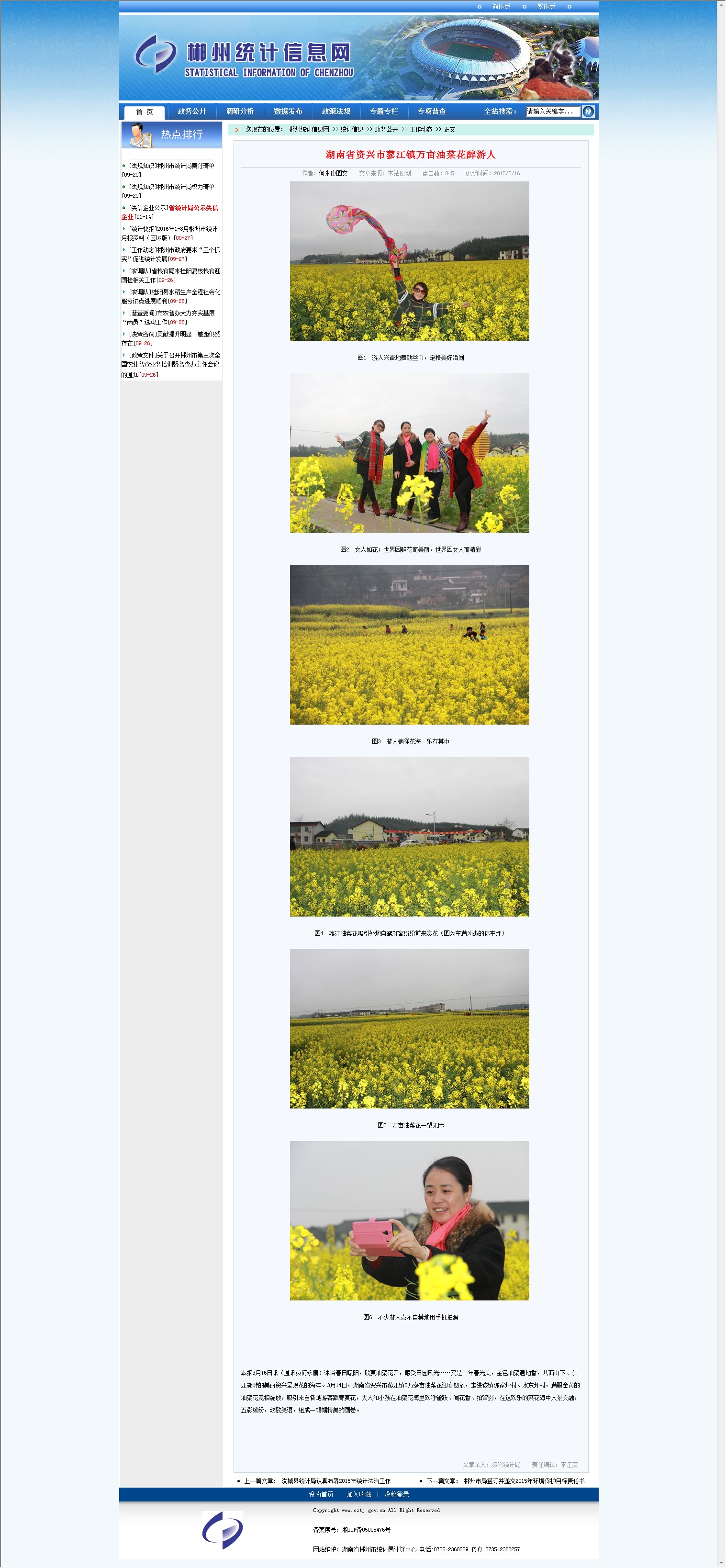Switch to simplified Chinese version (简体版)
726x1568 pixels.
point(501,6)
